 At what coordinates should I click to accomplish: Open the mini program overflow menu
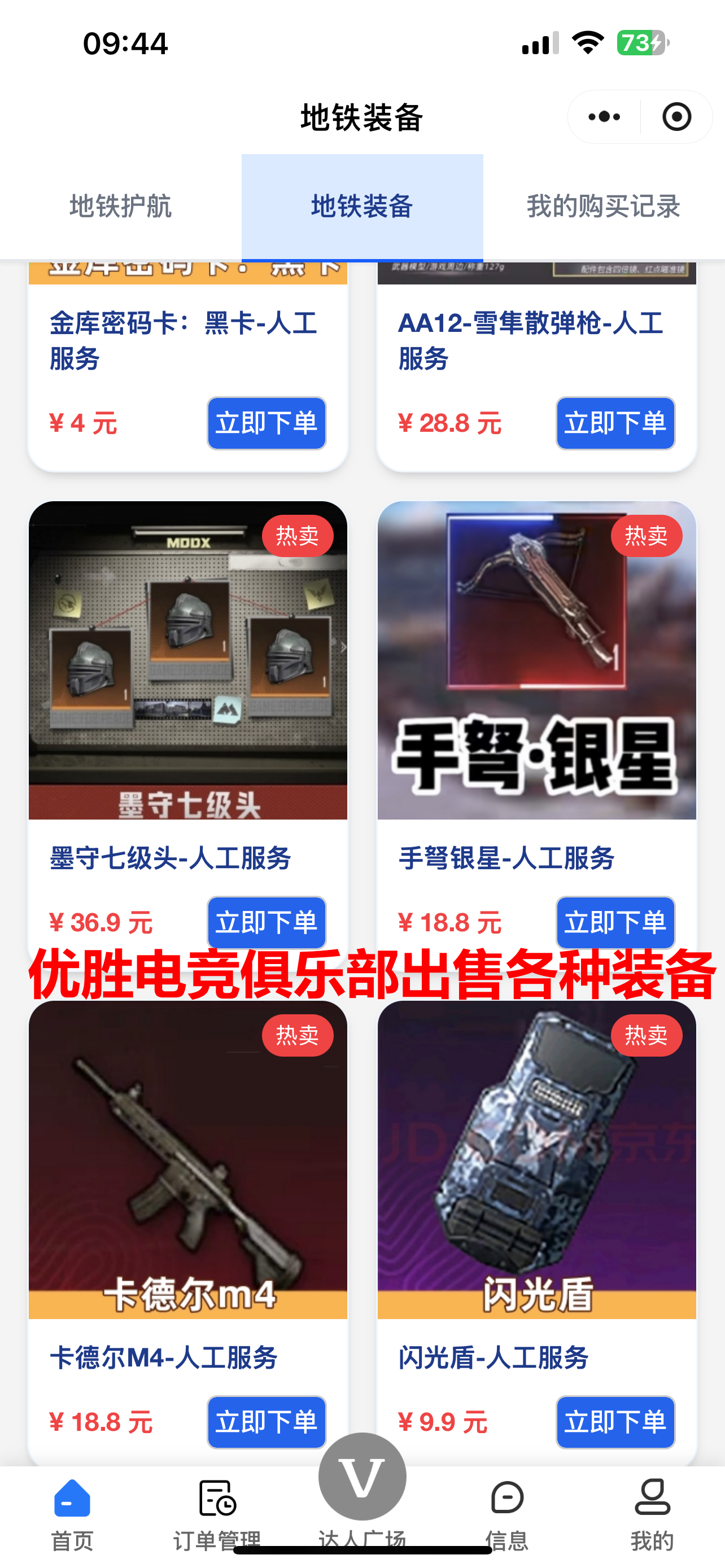tap(604, 117)
